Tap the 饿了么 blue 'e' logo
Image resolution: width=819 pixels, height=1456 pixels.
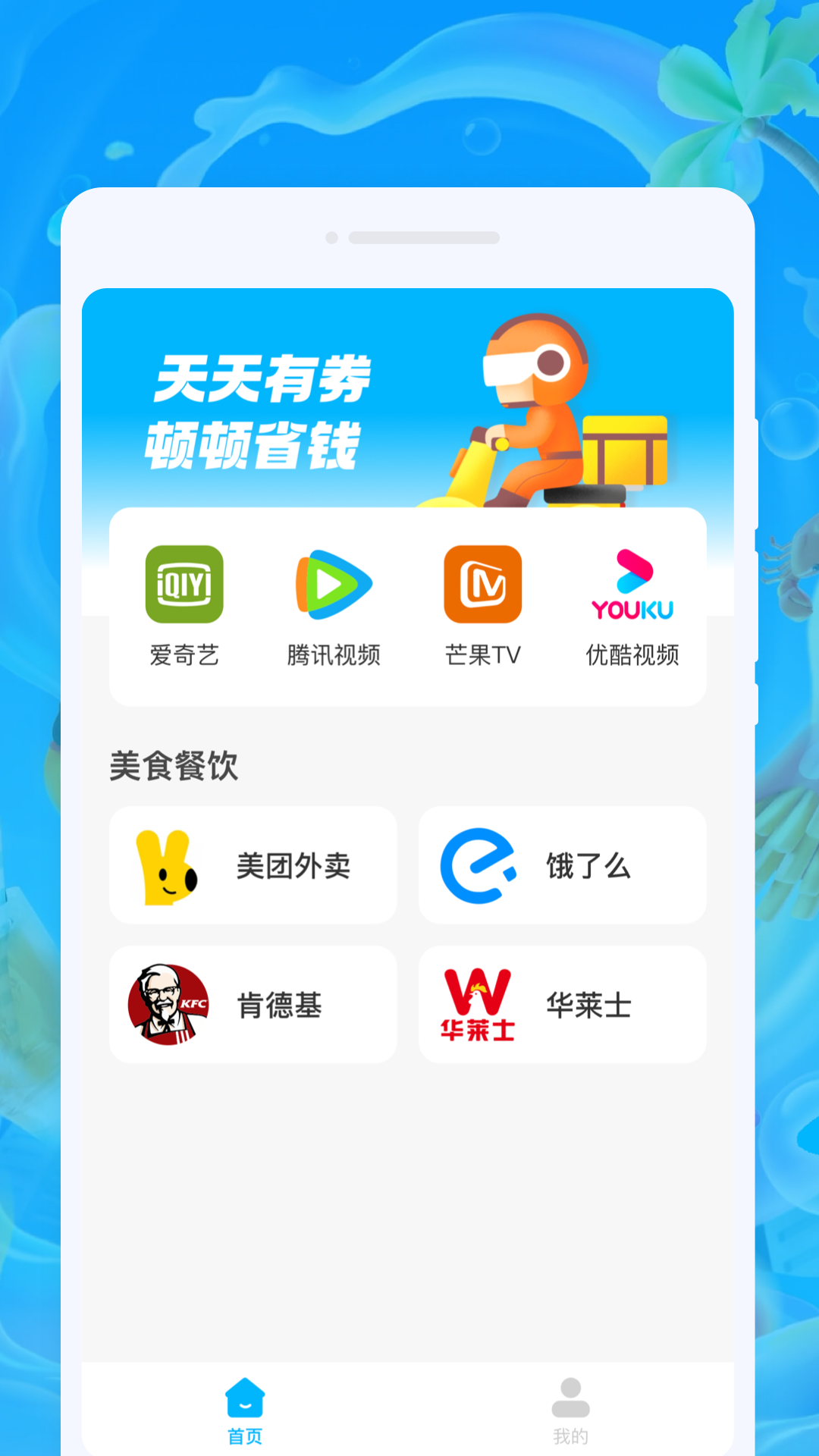point(481,866)
